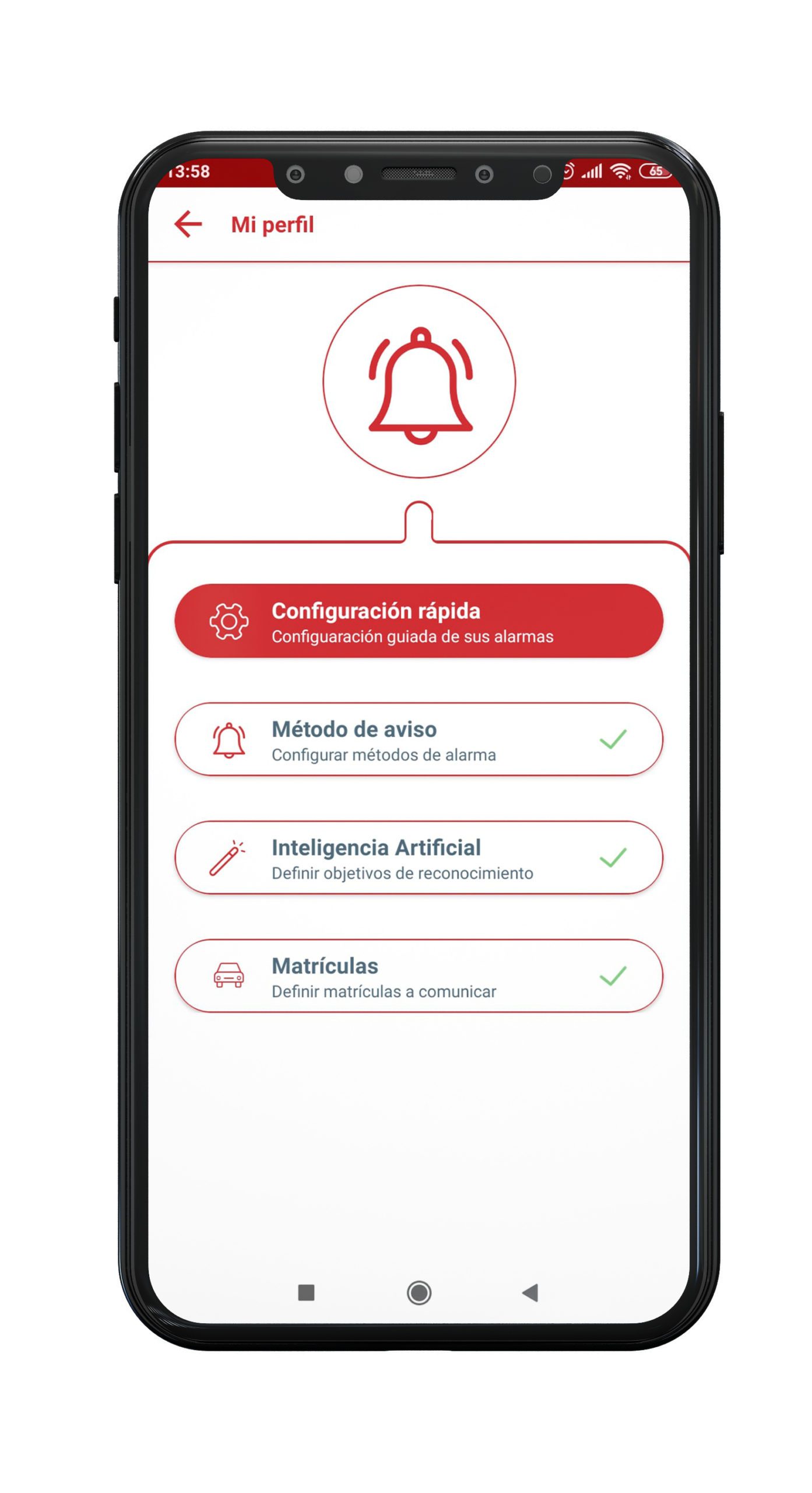Open Método de aviso settings
The width and height of the screenshot is (812, 1493).
pos(419,740)
